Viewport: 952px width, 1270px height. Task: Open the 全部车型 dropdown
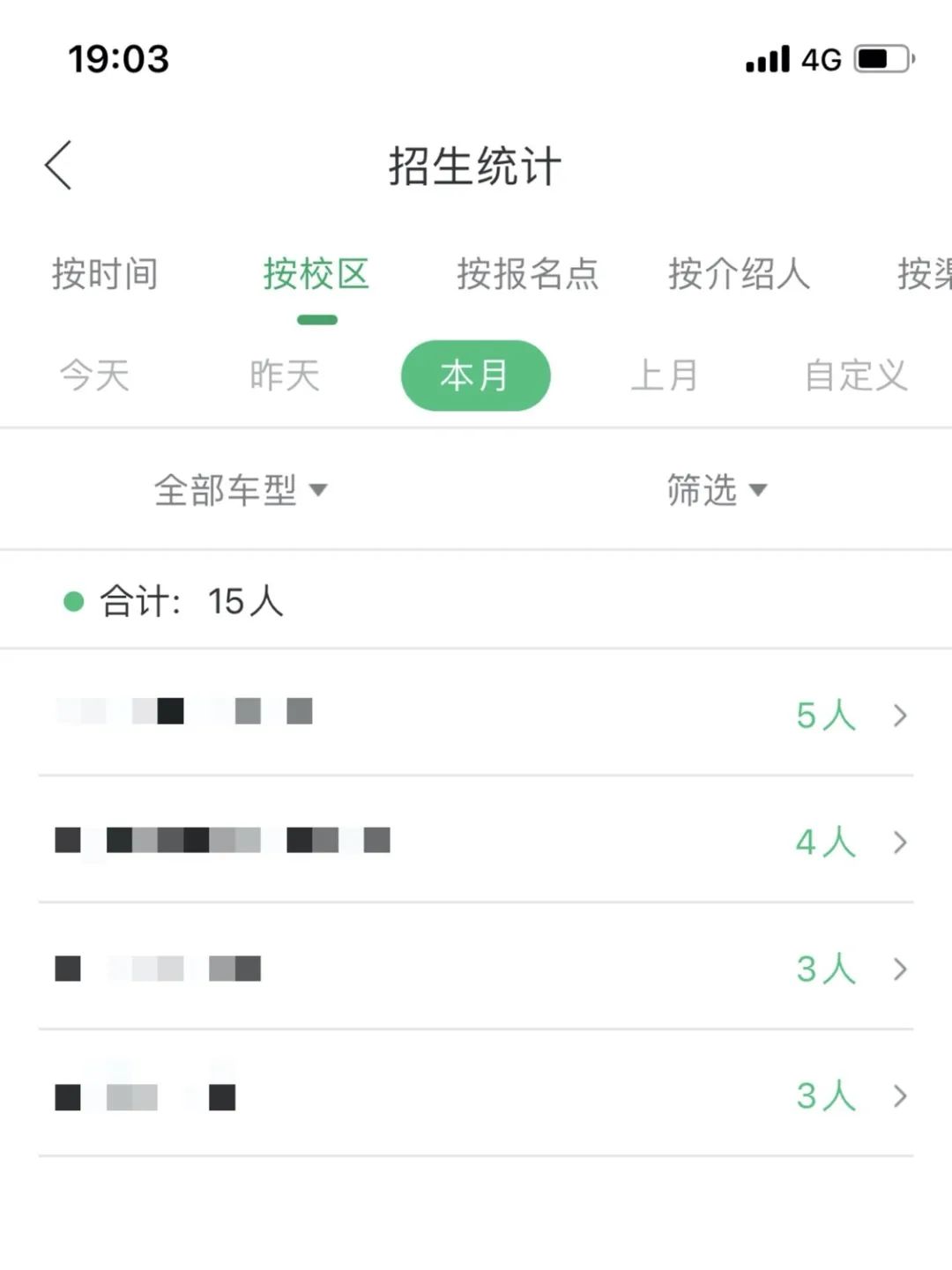240,491
